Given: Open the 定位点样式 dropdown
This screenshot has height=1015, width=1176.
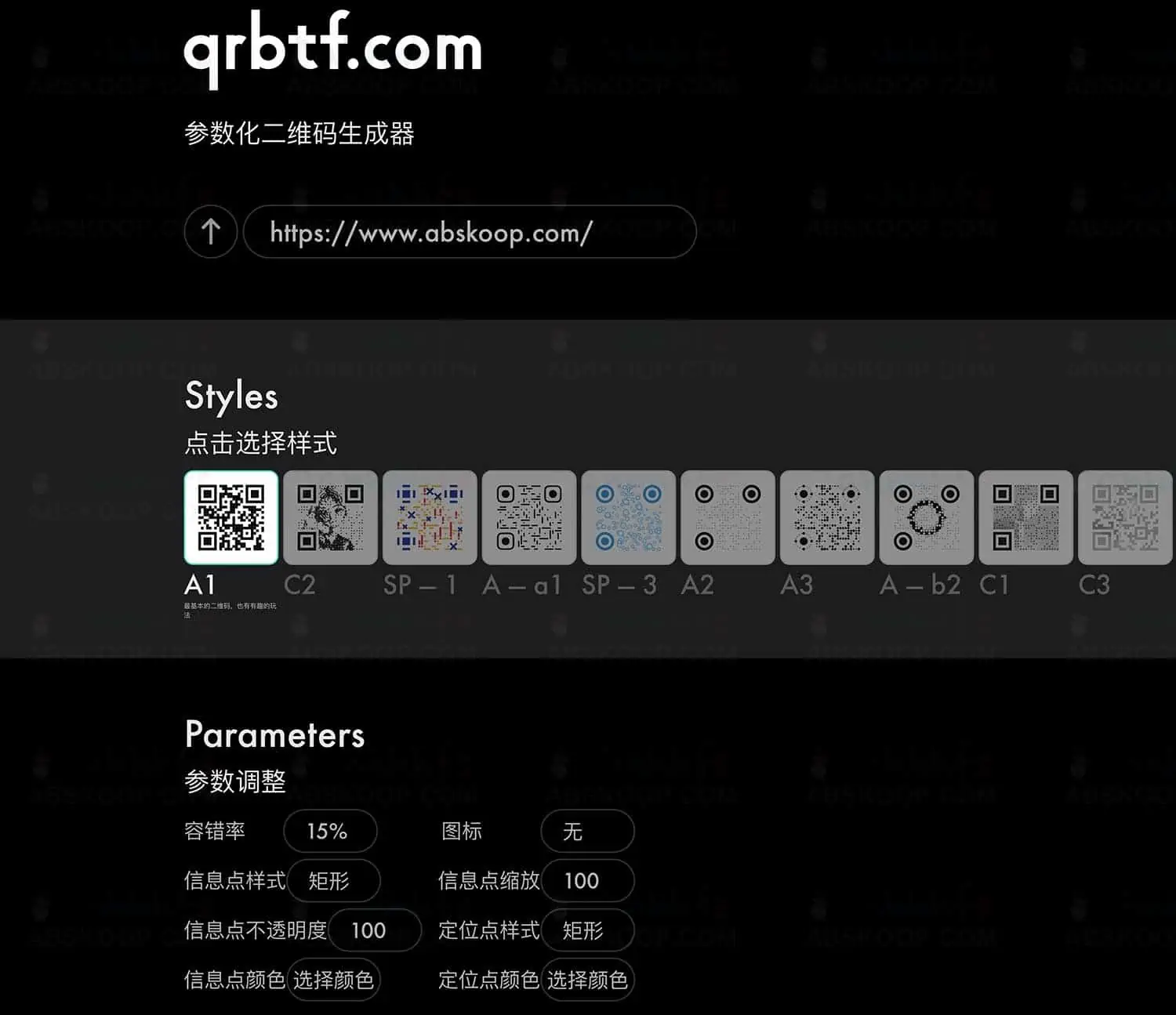Looking at the screenshot, I should click(587, 930).
